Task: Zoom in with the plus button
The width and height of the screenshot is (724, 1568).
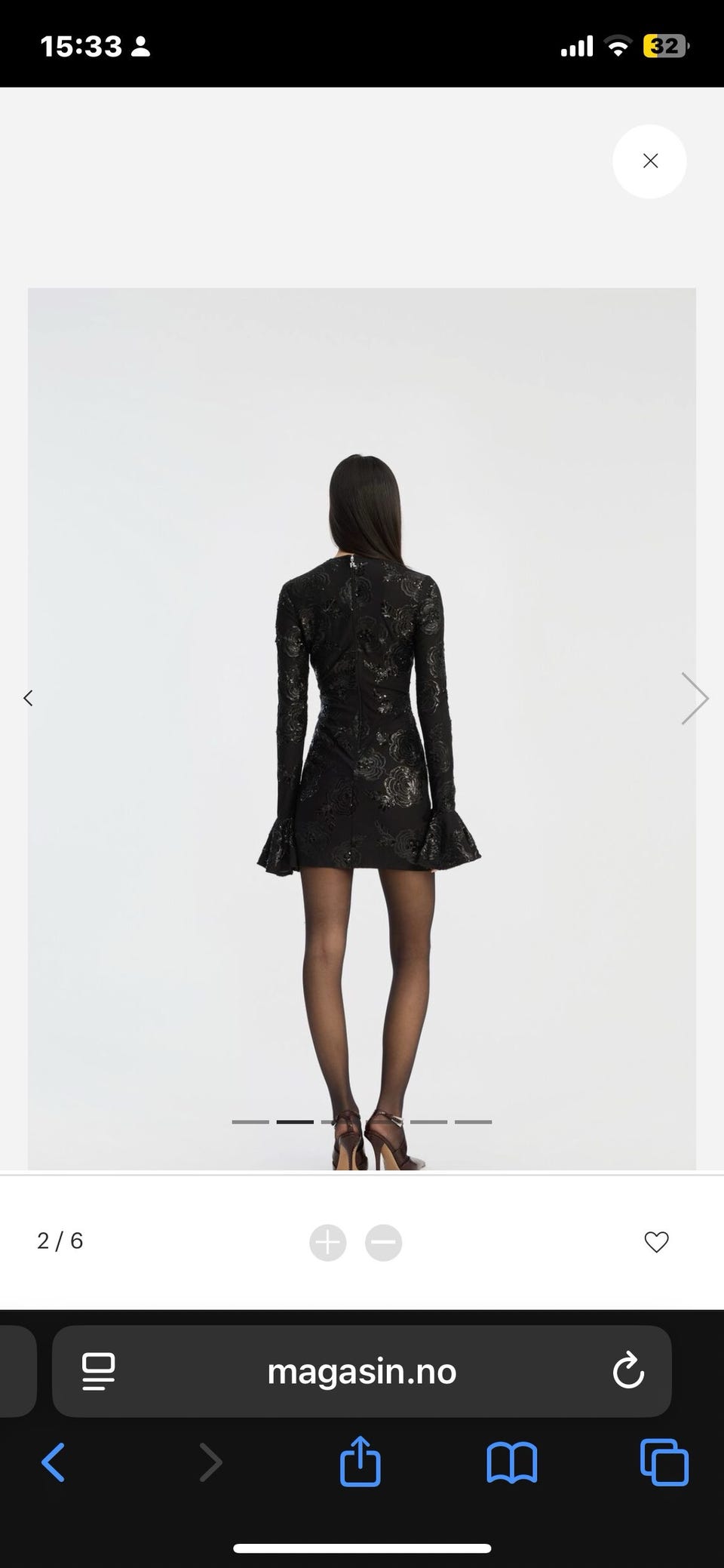Action: click(328, 1242)
